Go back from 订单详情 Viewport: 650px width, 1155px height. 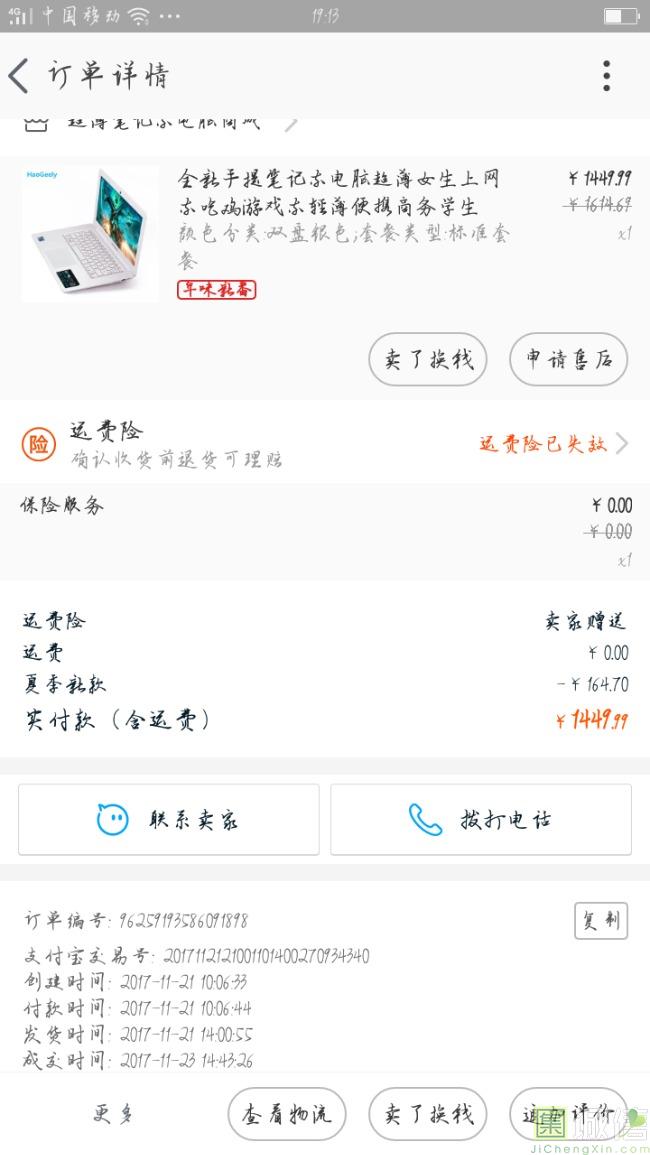click(x=20, y=76)
